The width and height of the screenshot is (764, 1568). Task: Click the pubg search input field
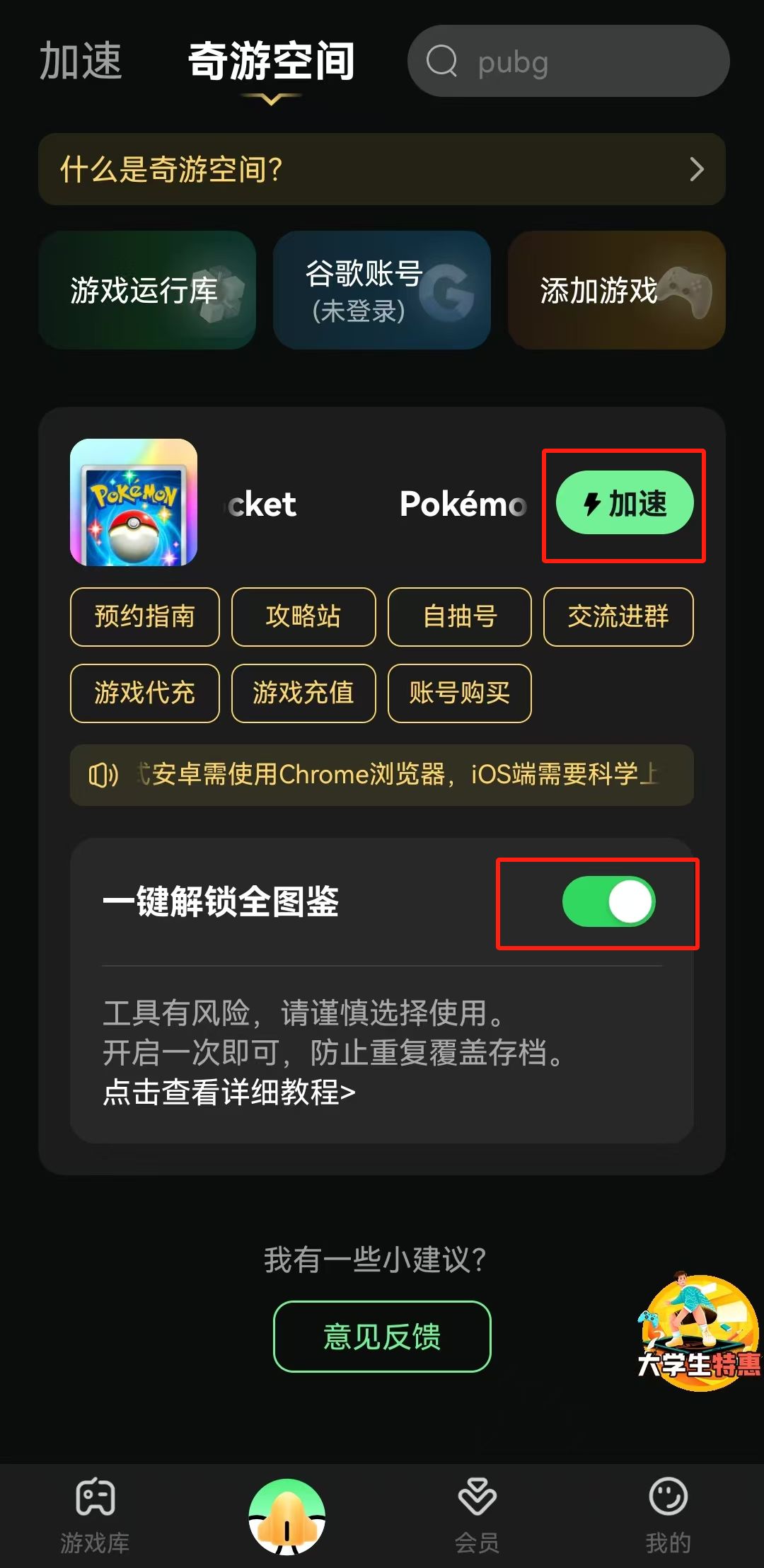538,62
